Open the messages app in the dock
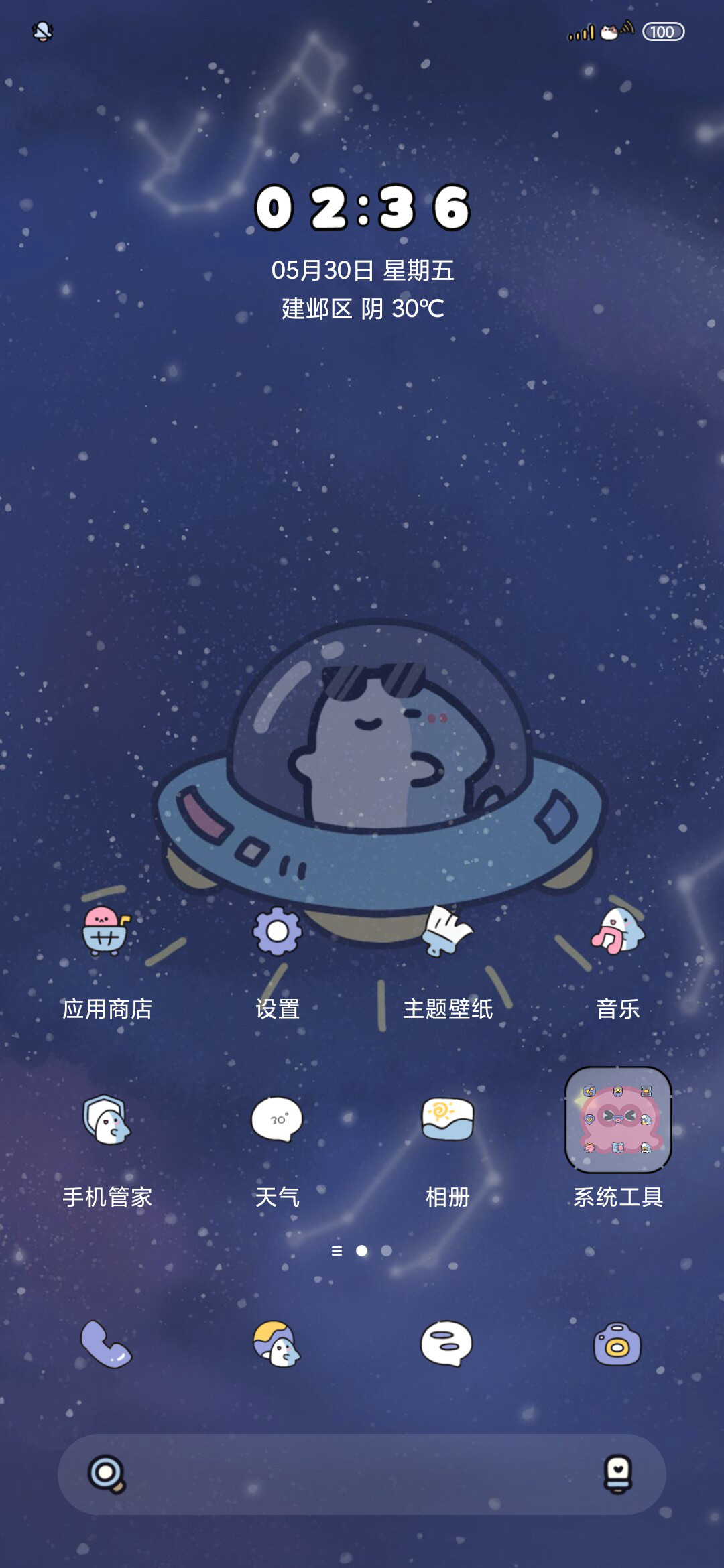 pyautogui.click(x=448, y=1344)
